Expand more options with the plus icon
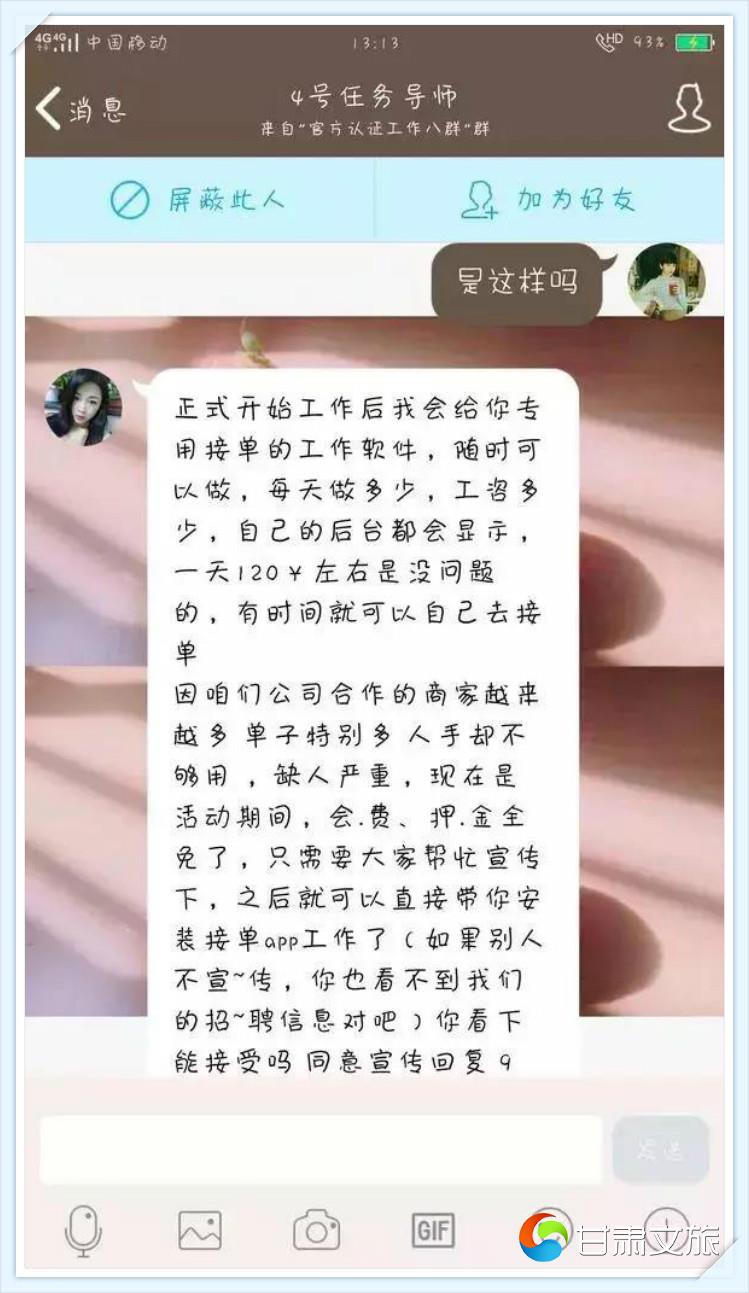This screenshot has width=749, height=1293. click(x=664, y=1226)
